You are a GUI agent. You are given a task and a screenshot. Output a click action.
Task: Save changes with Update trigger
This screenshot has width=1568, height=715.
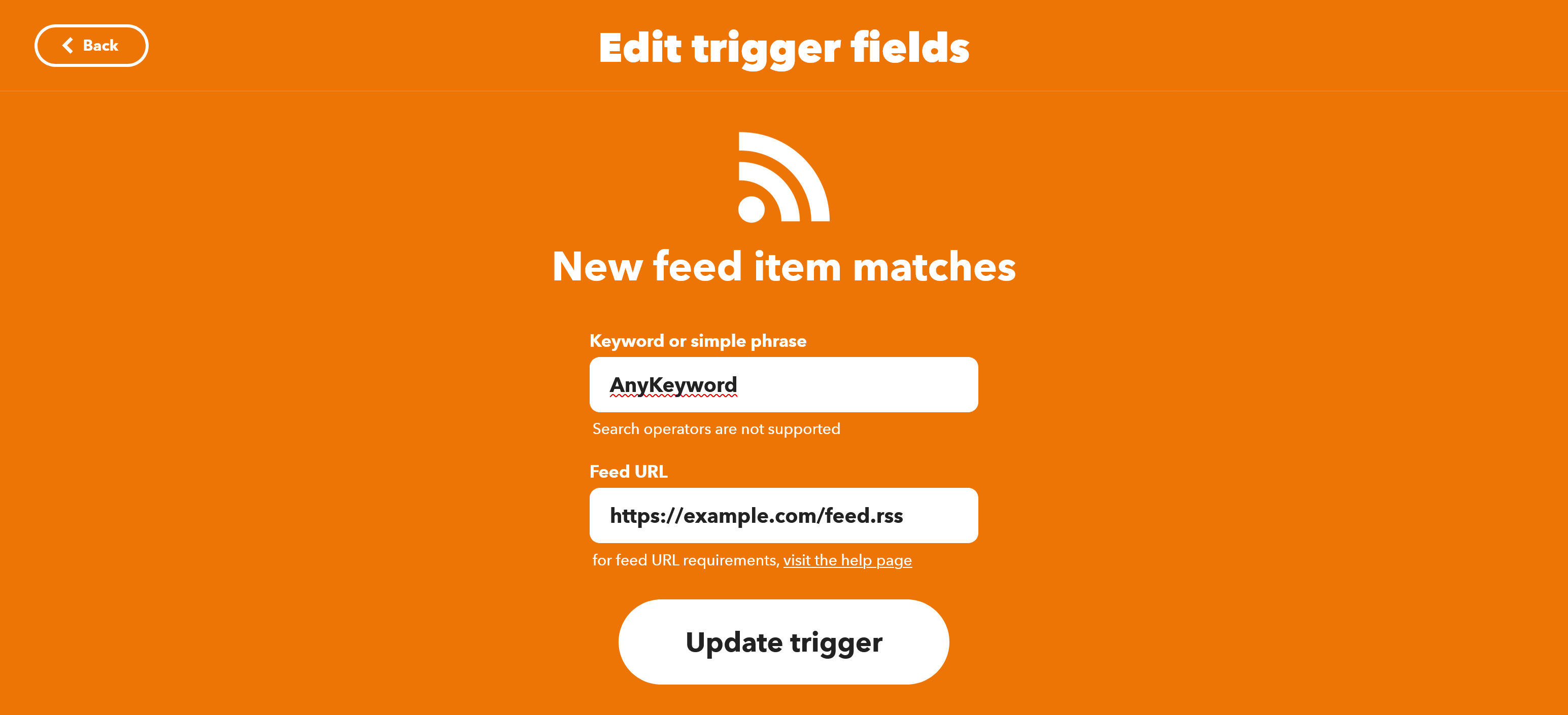[x=783, y=642]
